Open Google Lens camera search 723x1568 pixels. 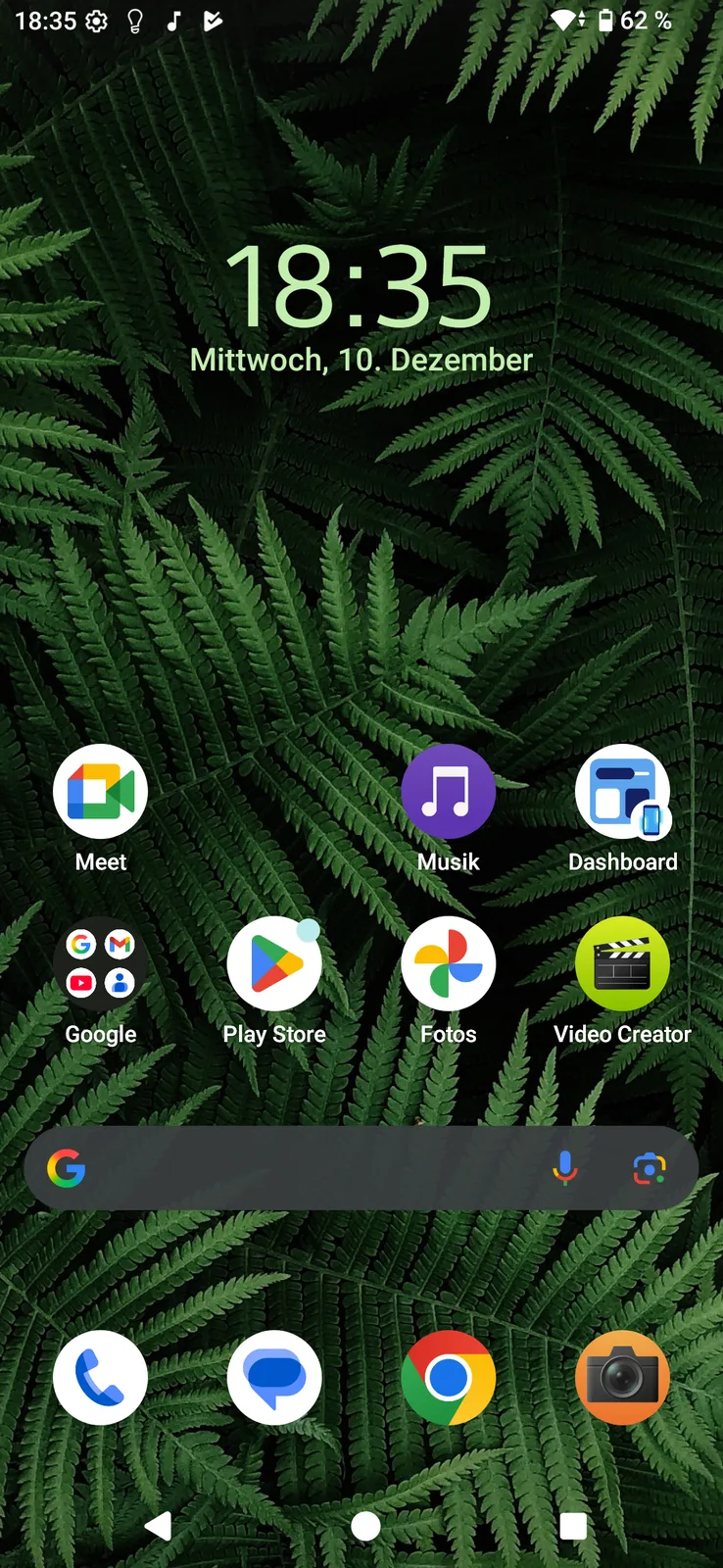click(649, 1168)
